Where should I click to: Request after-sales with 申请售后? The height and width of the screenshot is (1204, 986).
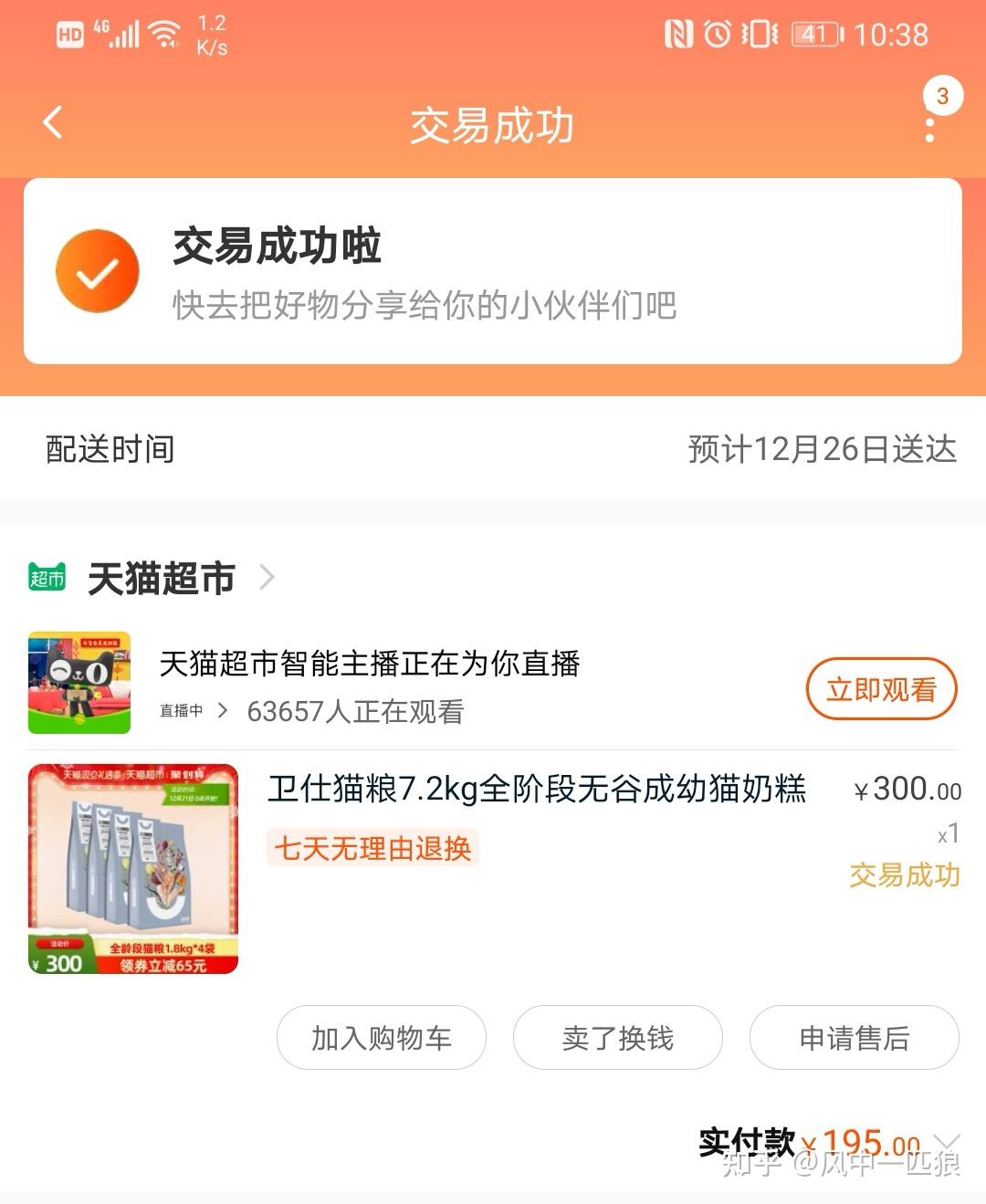pyautogui.click(x=855, y=1038)
